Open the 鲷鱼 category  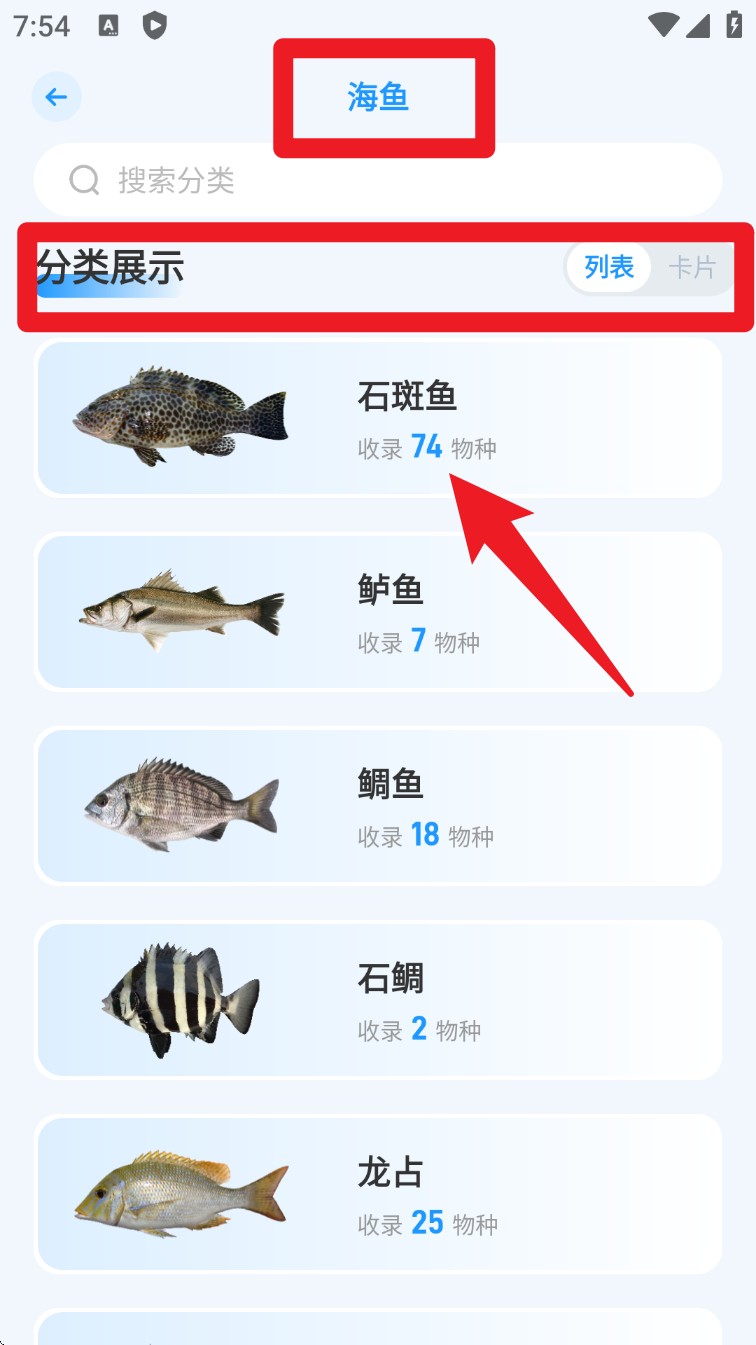[377, 806]
